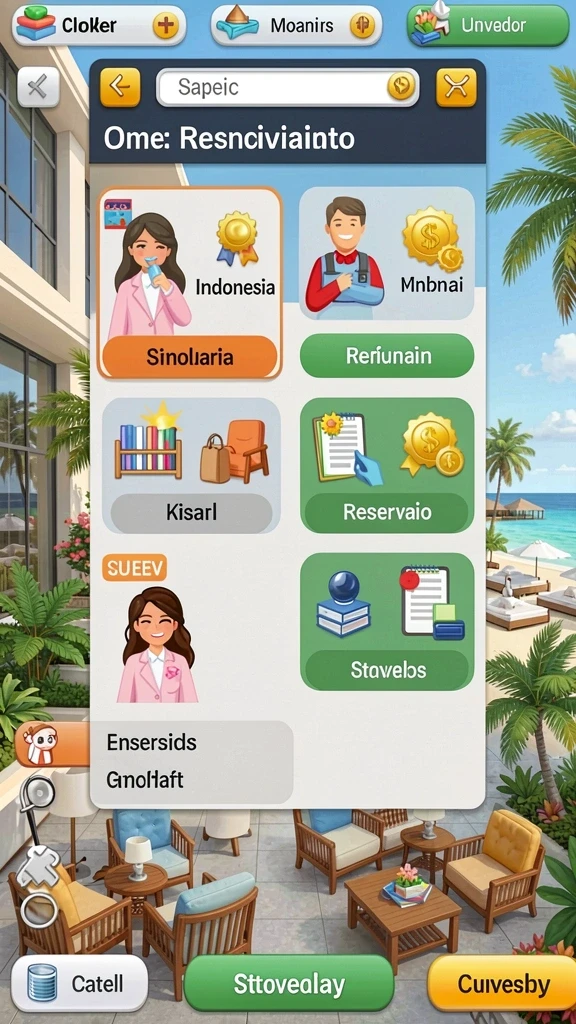
Task: Open the Reservaio card
Action: point(387,466)
